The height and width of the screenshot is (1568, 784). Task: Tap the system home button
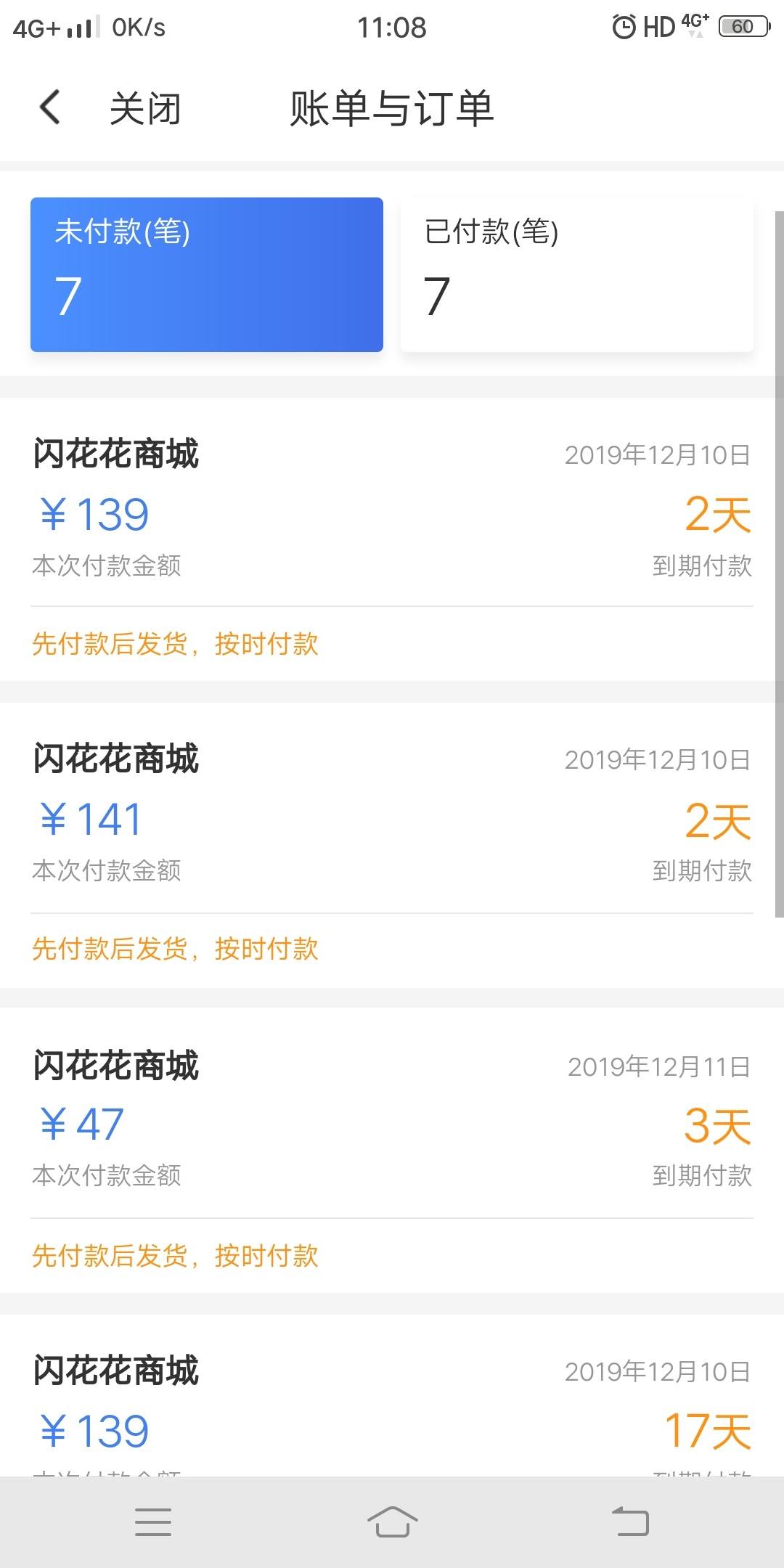pyautogui.click(x=392, y=1522)
